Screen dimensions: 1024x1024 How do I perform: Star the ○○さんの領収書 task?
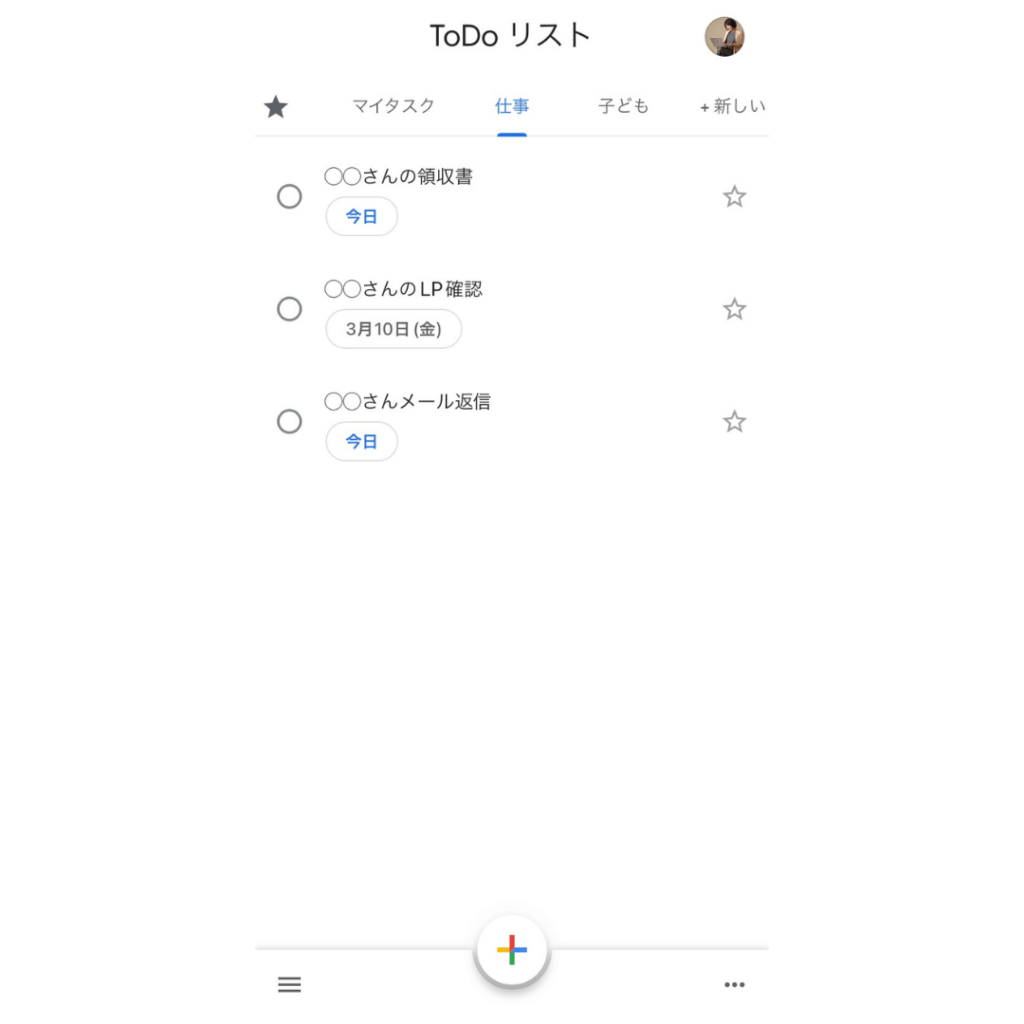(x=734, y=197)
